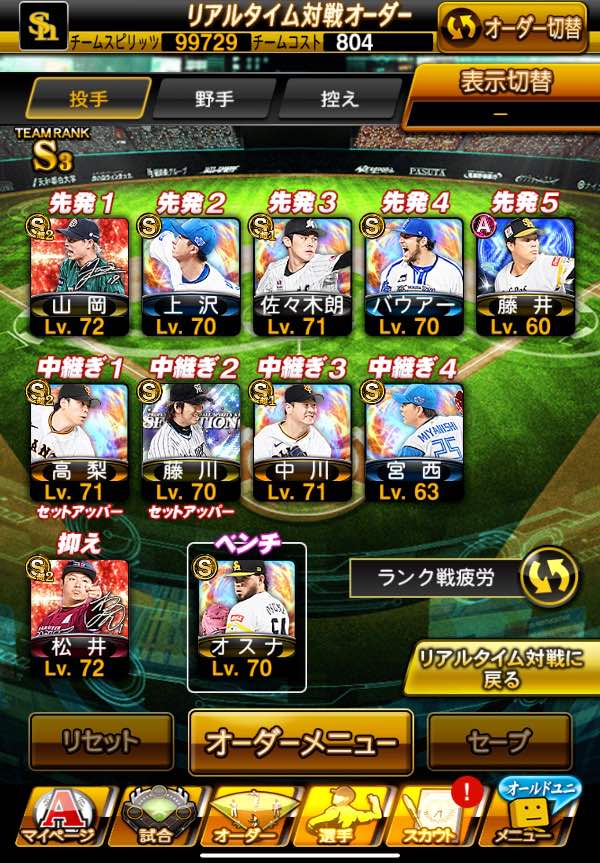The image size is (600, 863).
Task: Go to マイページ in bottom navigation
Action: pos(56,815)
